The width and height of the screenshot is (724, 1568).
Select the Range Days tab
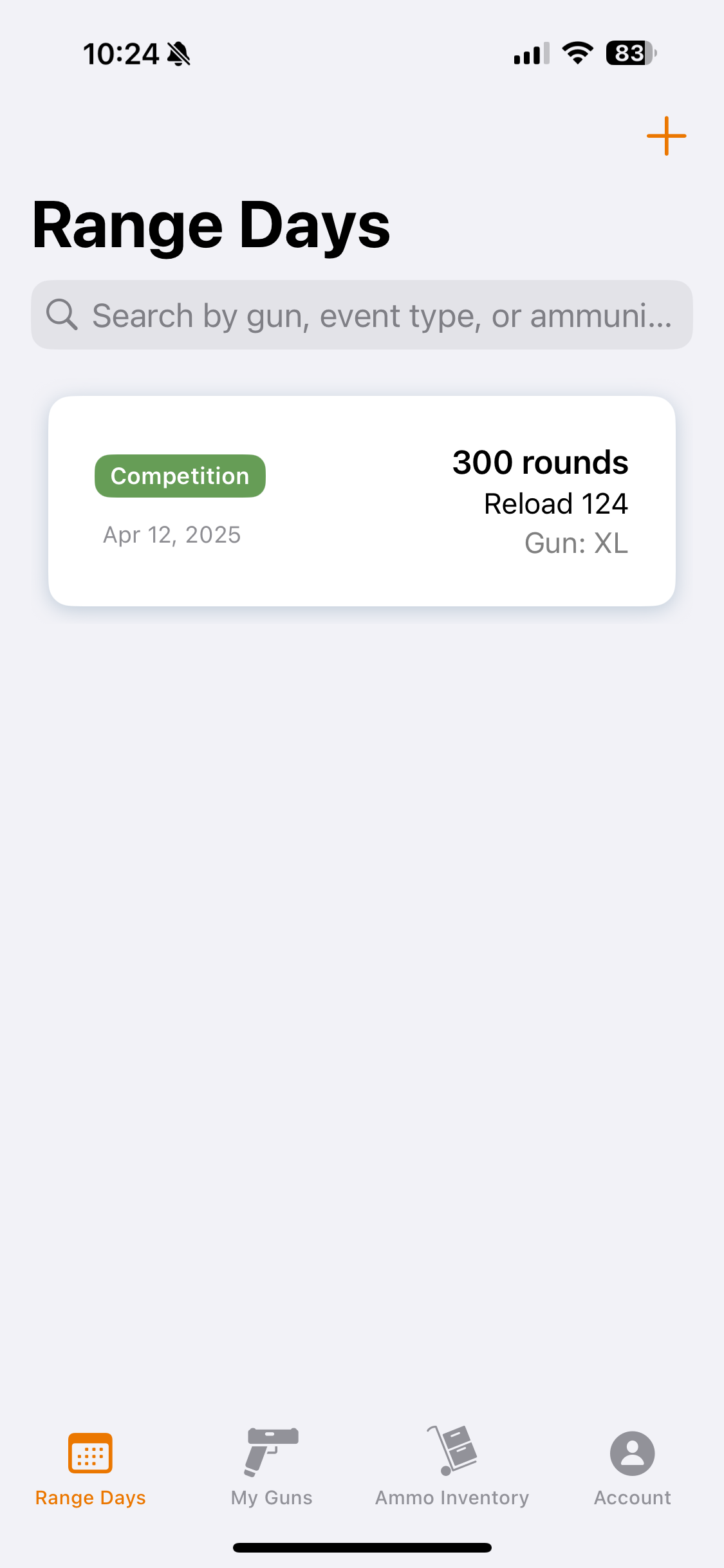click(x=91, y=1466)
